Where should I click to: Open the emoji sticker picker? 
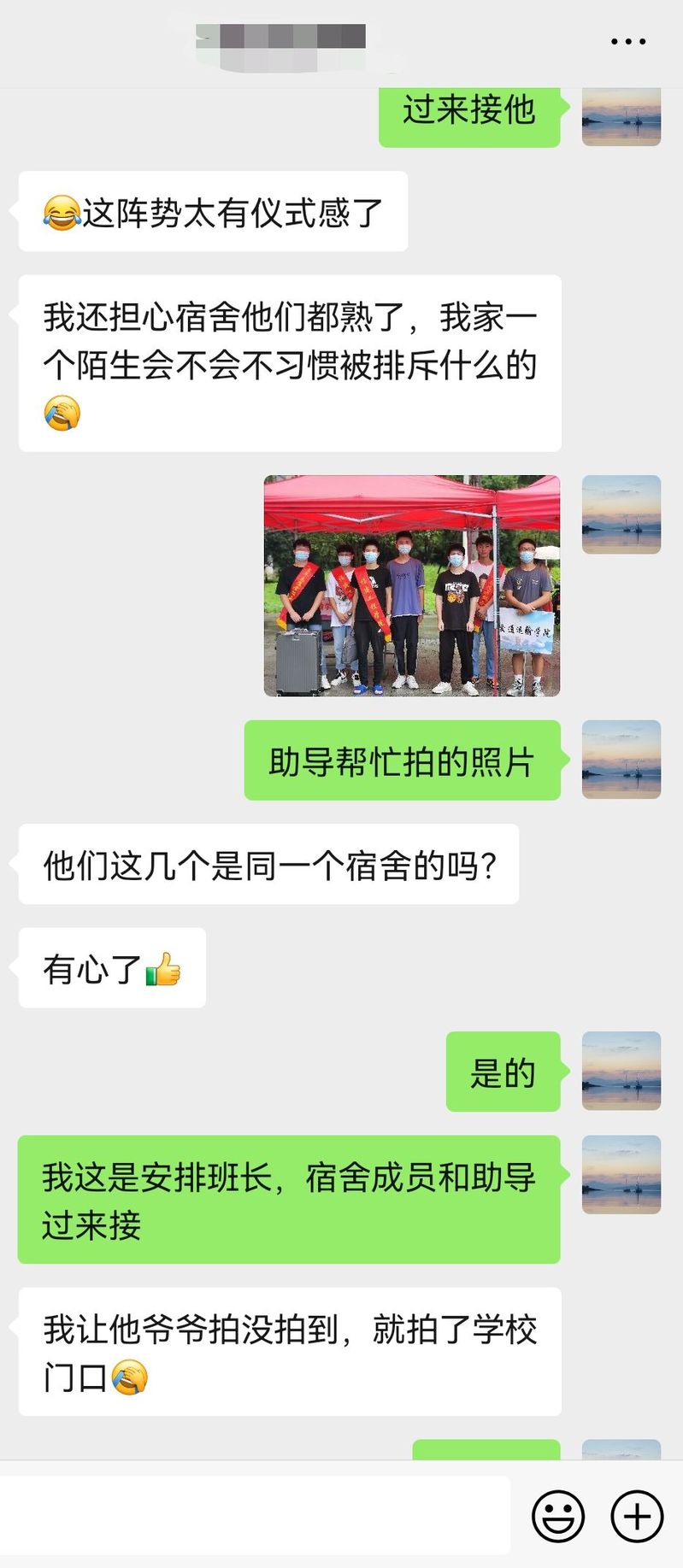pos(558,1516)
